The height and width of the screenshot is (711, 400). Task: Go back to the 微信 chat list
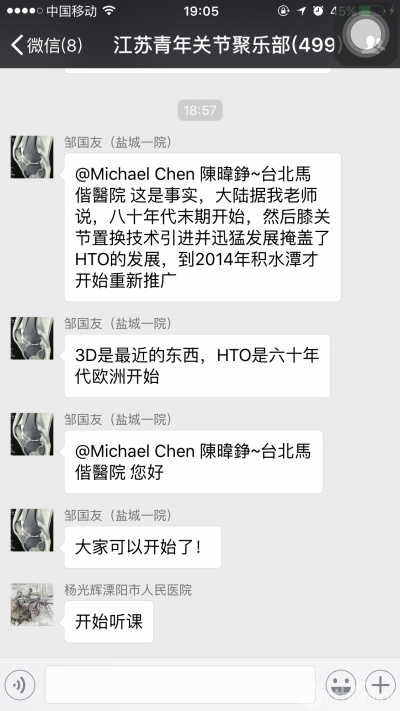click(46, 45)
